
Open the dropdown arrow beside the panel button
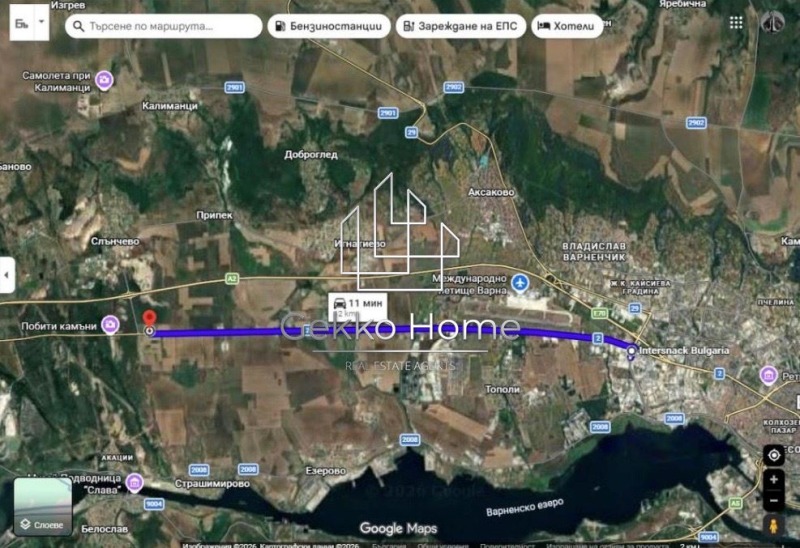click(40, 21)
